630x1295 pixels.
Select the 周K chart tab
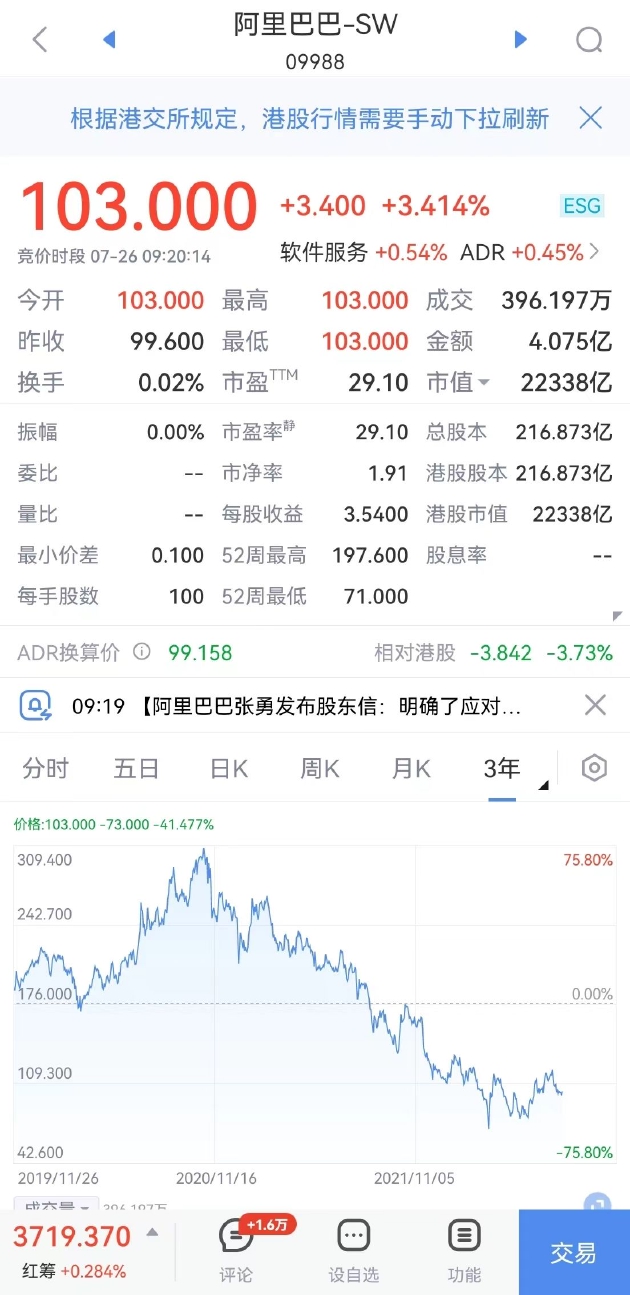(320, 768)
